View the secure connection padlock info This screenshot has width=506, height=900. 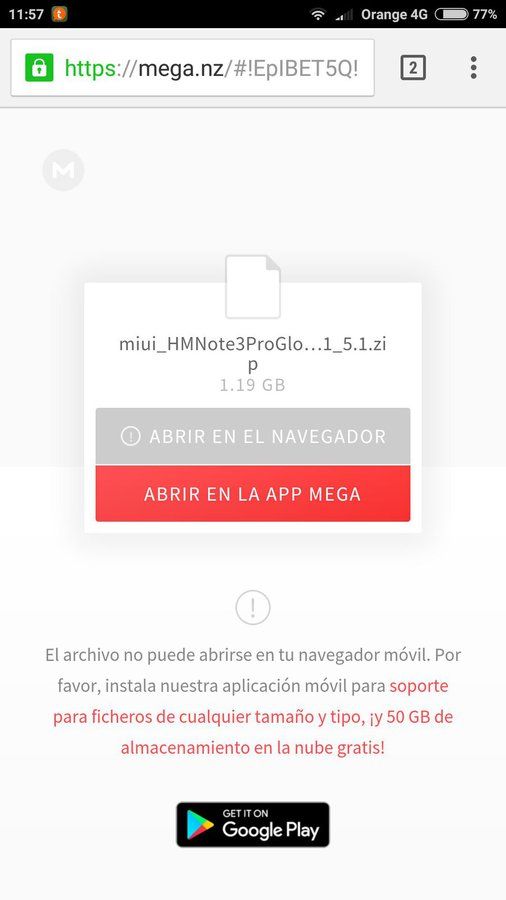point(39,68)
